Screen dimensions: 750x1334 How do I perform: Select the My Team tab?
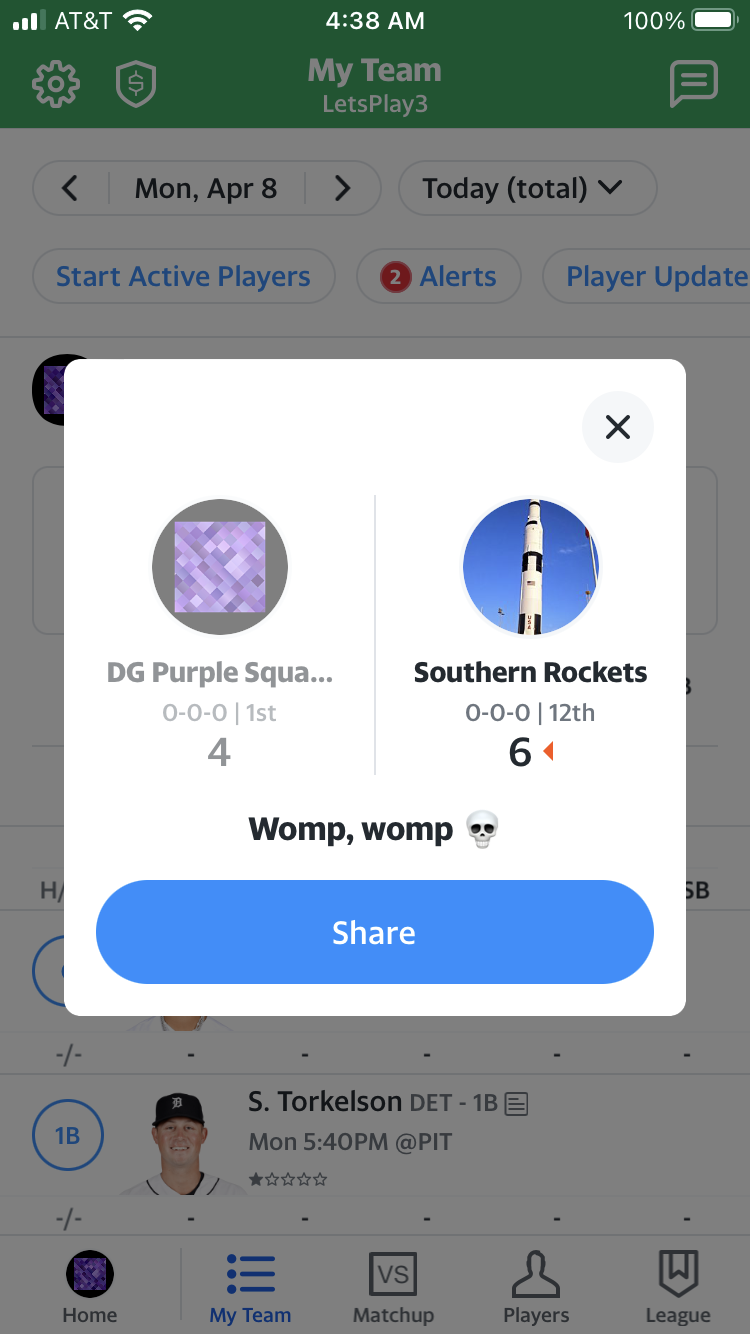[250, 1288]
